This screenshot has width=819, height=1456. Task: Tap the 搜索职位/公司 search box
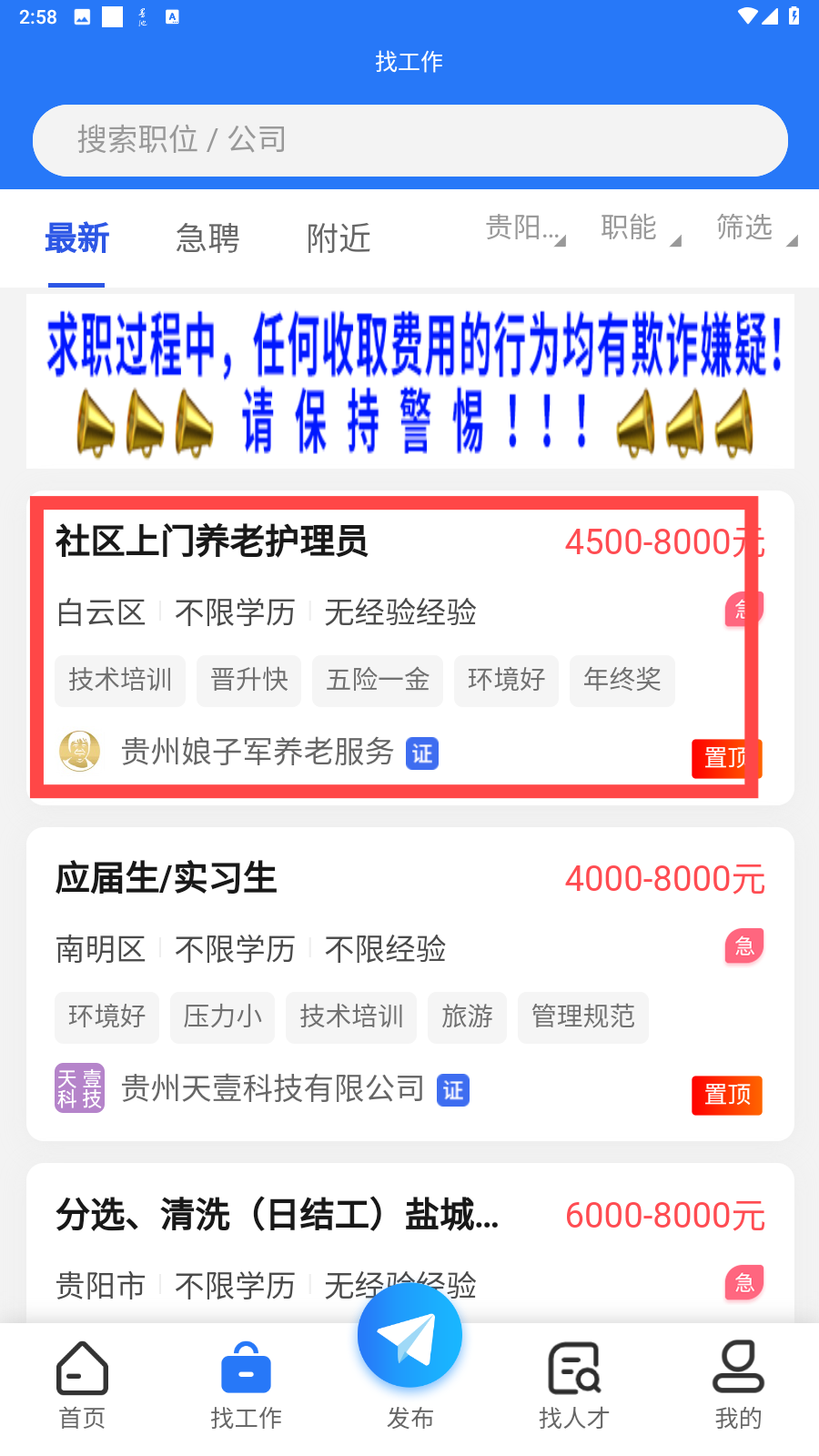tap(409, 140)
